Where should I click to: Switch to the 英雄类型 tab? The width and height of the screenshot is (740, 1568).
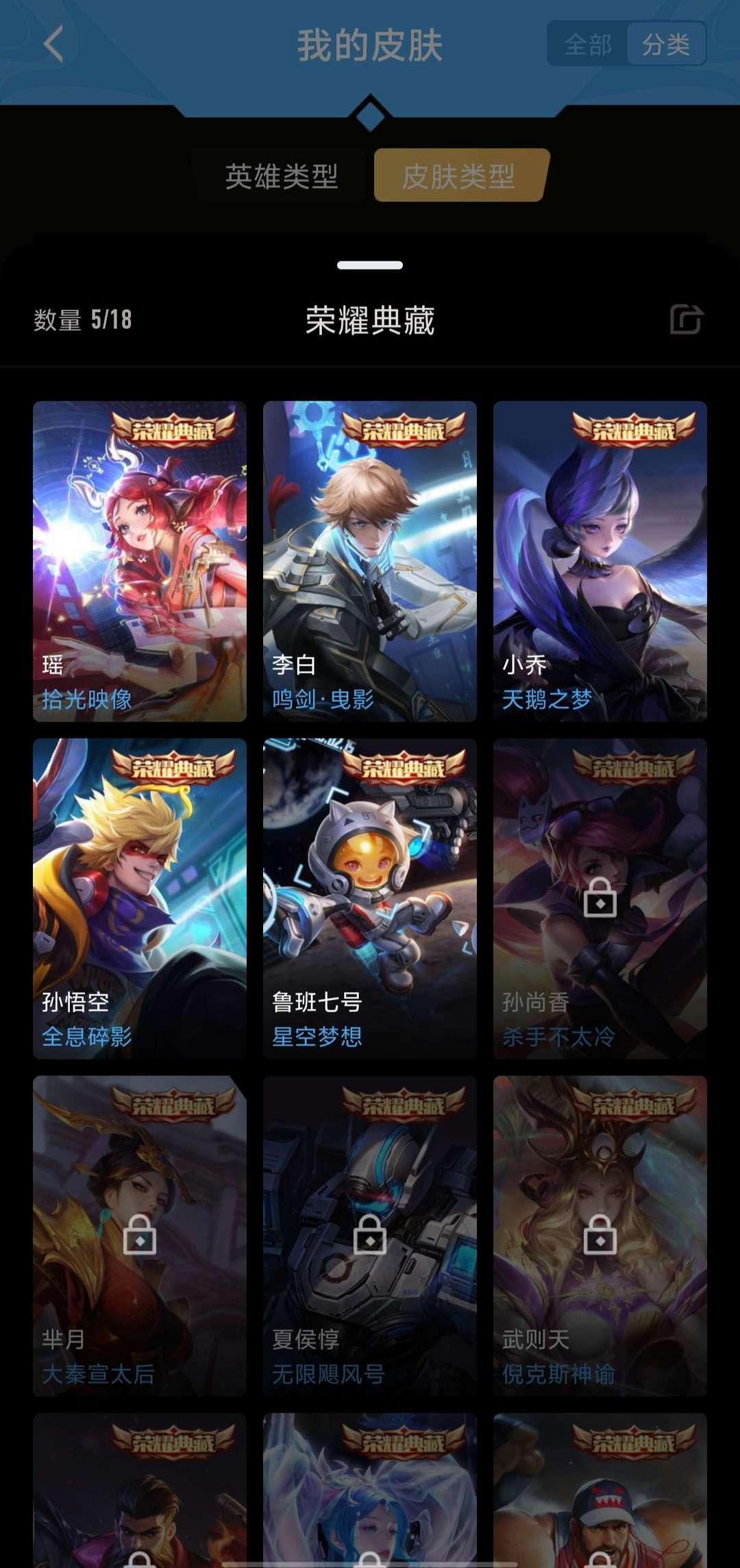coord(281,176)
